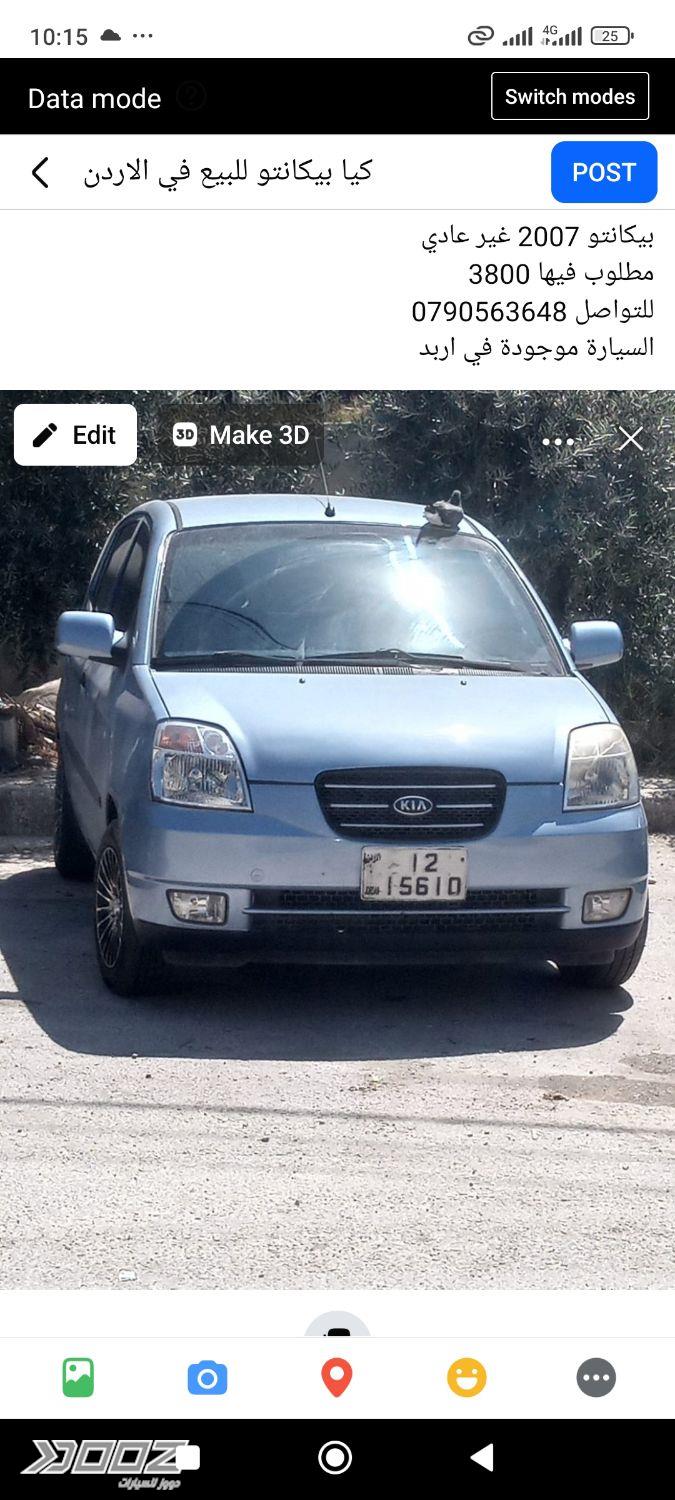
Task: Go back from the post composer
Action: pyautogui.click(x=40, y=173)
